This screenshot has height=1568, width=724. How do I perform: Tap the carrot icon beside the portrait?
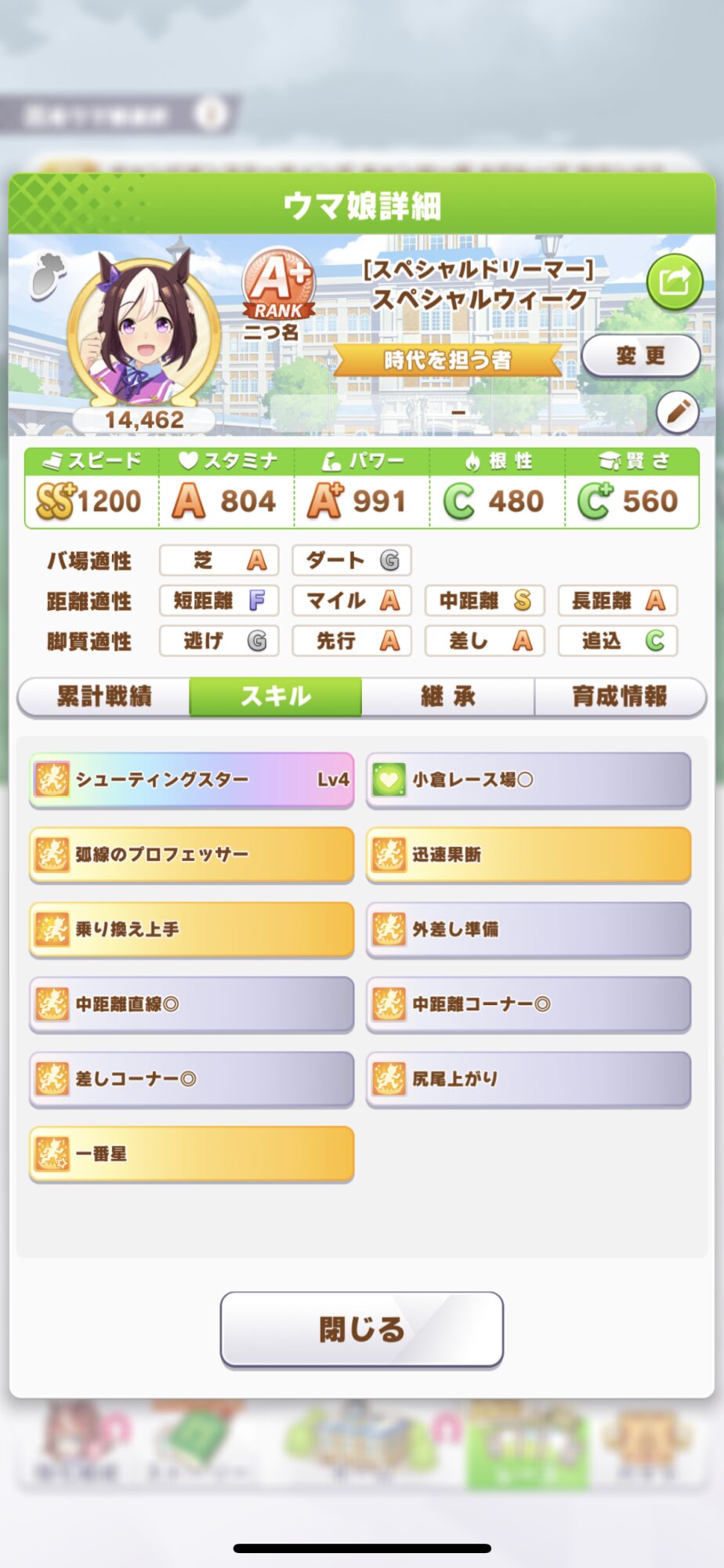click(x=47, y=275)
